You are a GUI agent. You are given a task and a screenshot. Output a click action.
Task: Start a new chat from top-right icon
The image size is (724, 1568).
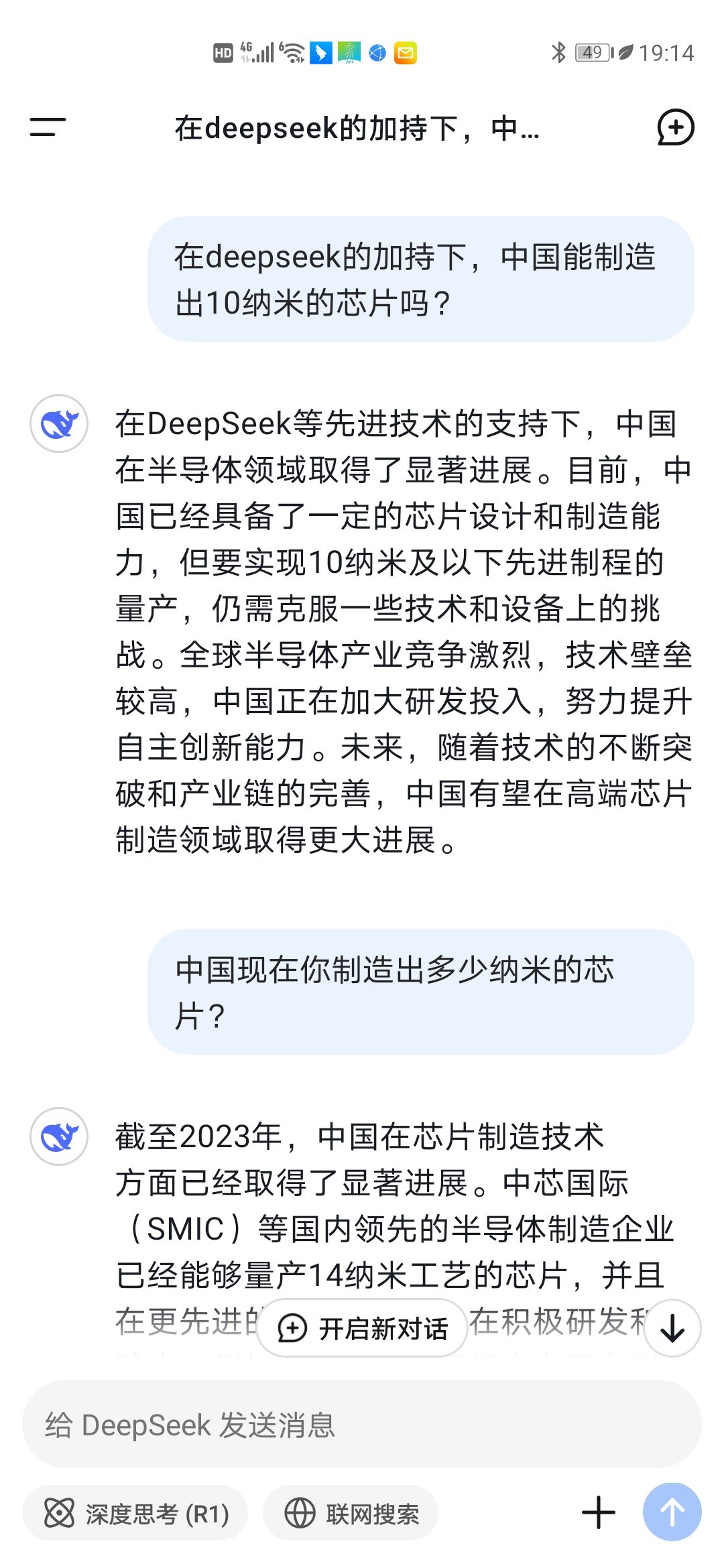(675, 127)
